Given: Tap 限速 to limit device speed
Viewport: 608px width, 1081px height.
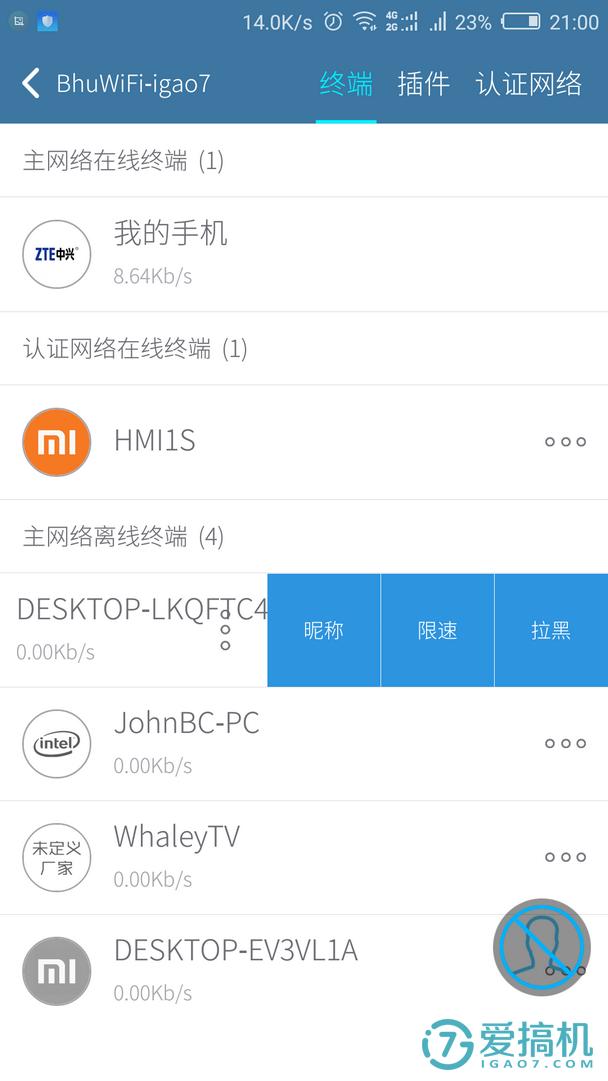Looking at the screenshot, I should pyautogui.click(x=437, y=630).
